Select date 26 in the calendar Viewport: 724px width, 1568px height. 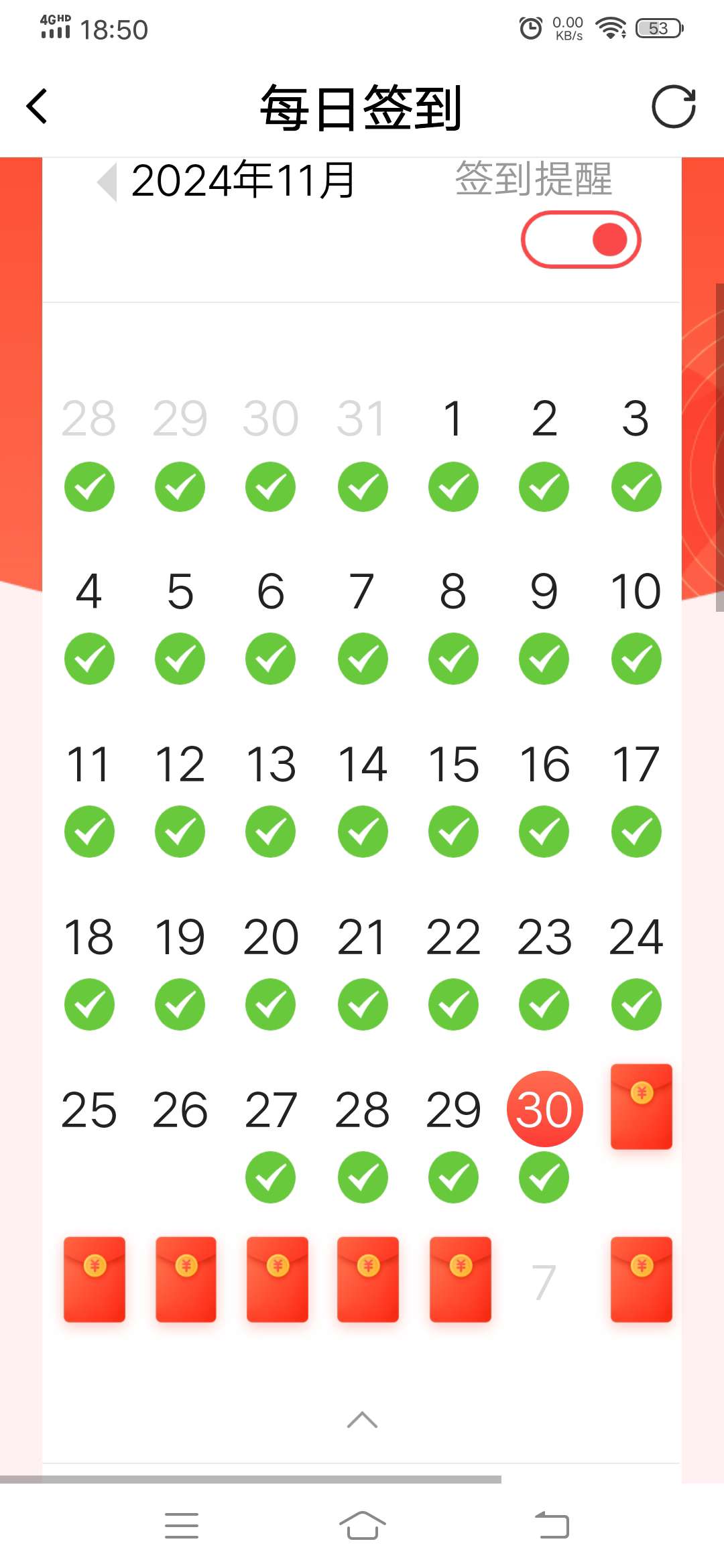tap(180, 1110)
